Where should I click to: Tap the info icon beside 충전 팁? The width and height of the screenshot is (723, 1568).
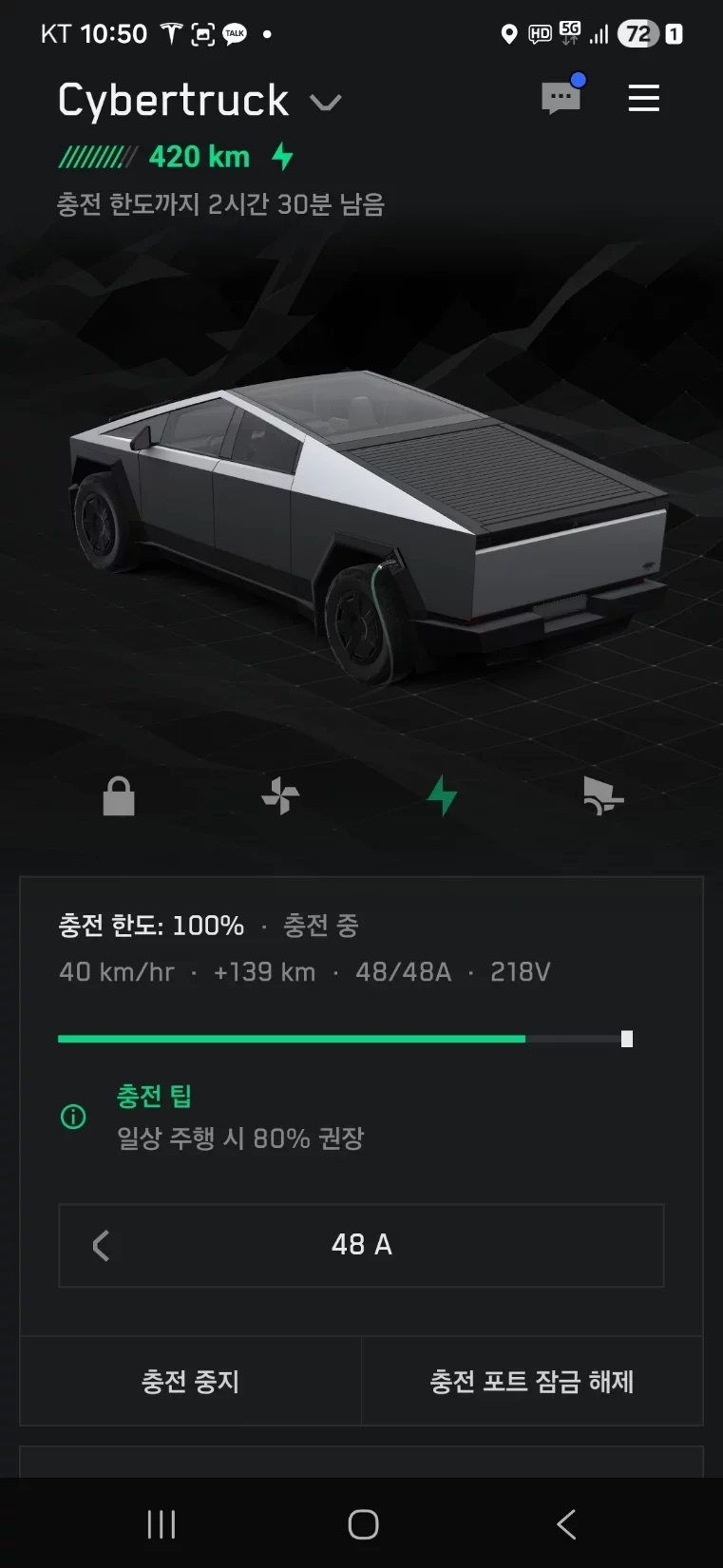pyautogui.click(x=74, y=1117)
